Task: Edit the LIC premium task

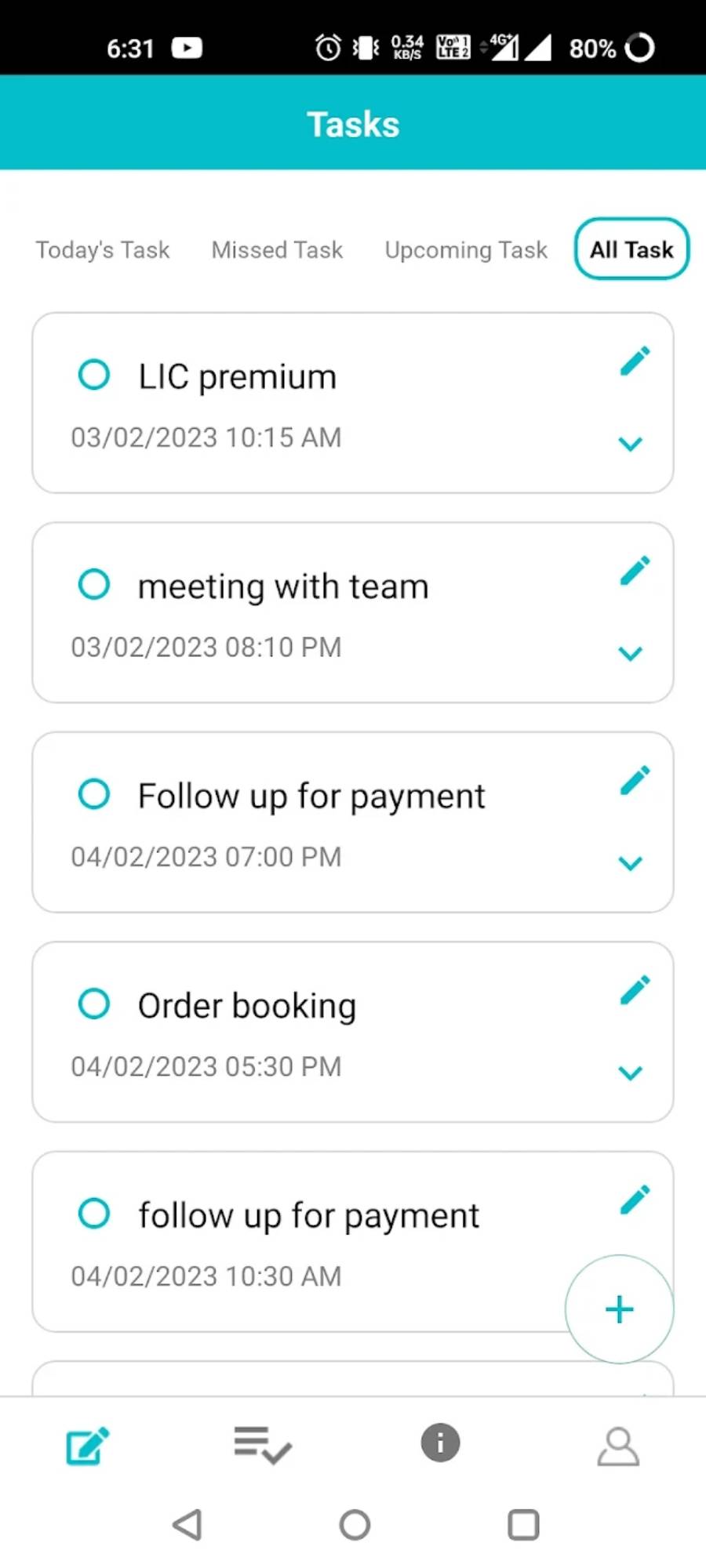Action: point(635,361)
